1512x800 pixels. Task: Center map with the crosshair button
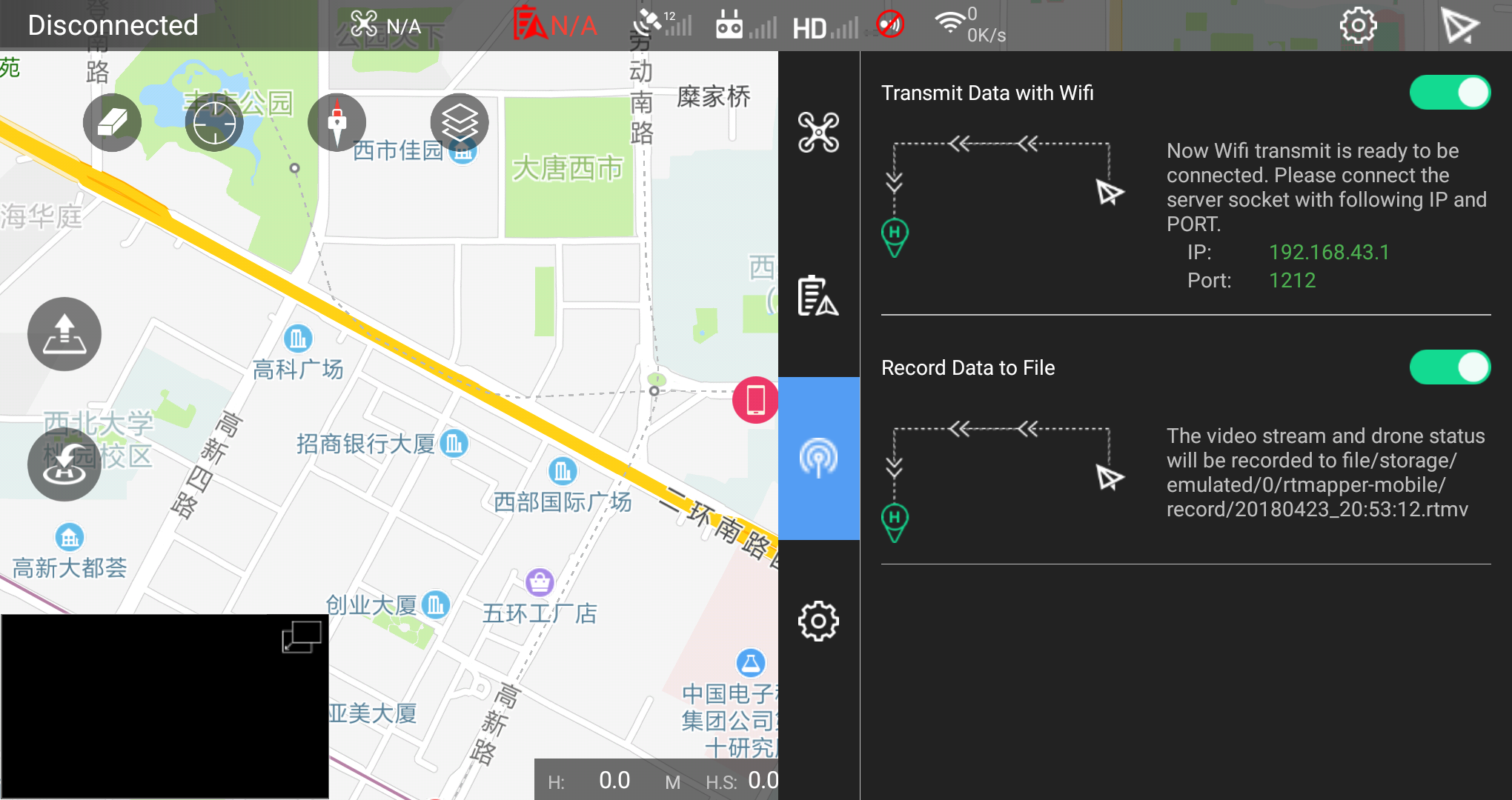pos(214,122)
